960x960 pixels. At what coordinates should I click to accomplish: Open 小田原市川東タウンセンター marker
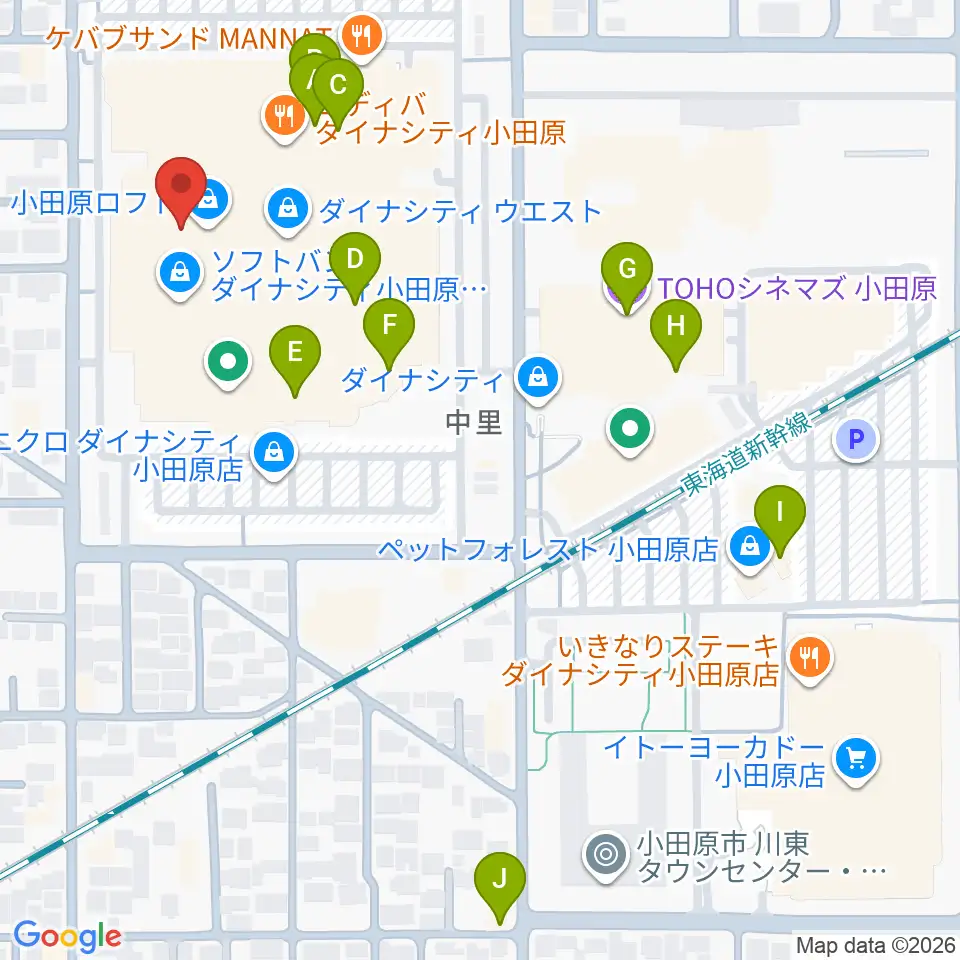click(x=606, y=856)
